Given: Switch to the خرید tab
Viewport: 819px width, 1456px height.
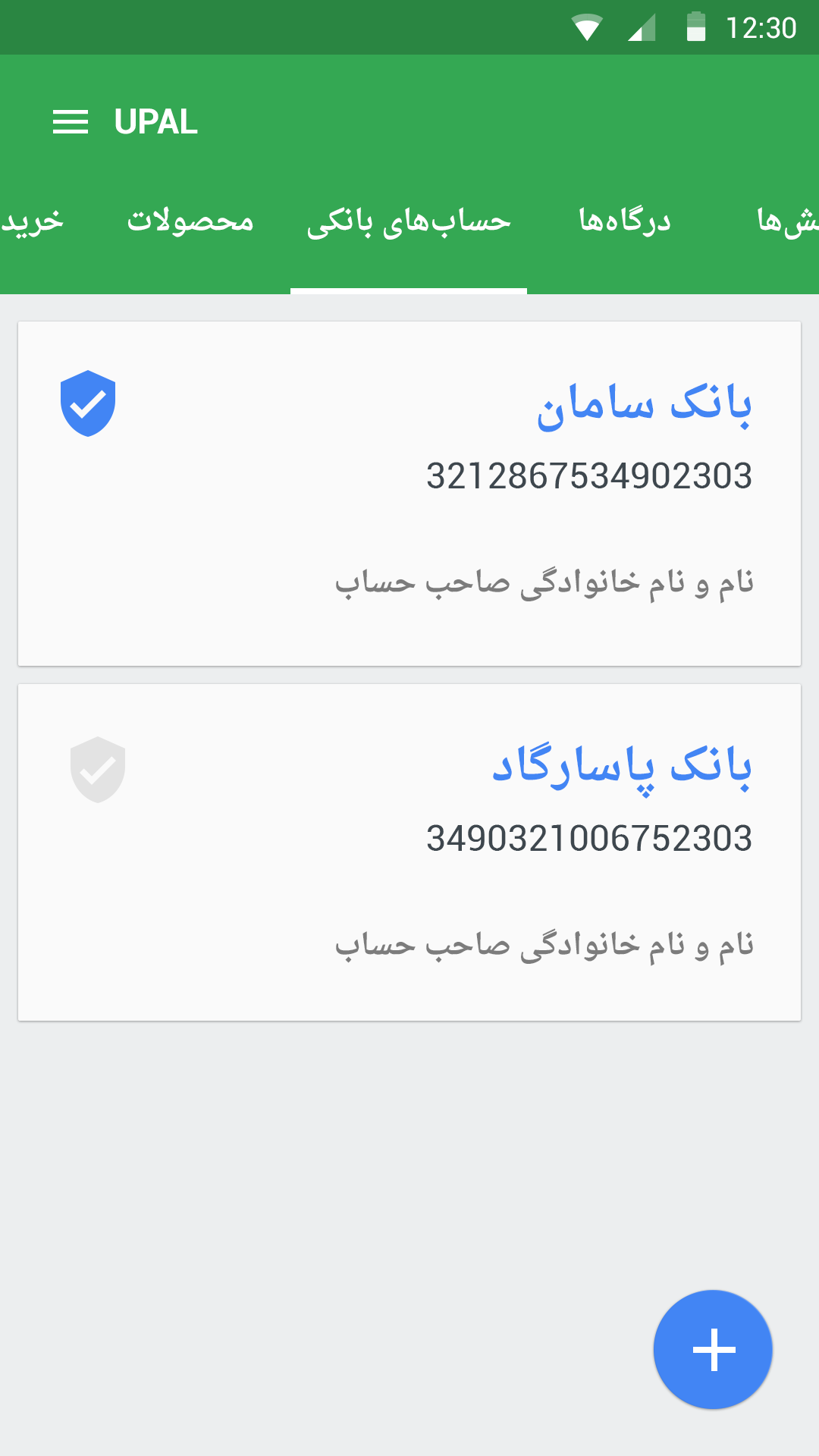Looking at the screenshot, I should (34, 221).
